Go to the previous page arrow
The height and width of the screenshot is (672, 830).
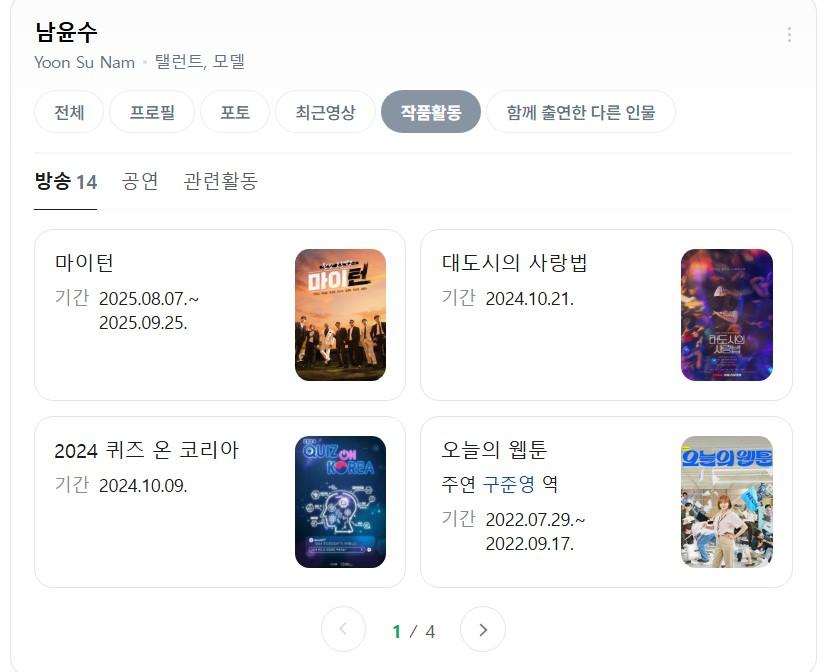pyautogui.click(x=344, y=630)
